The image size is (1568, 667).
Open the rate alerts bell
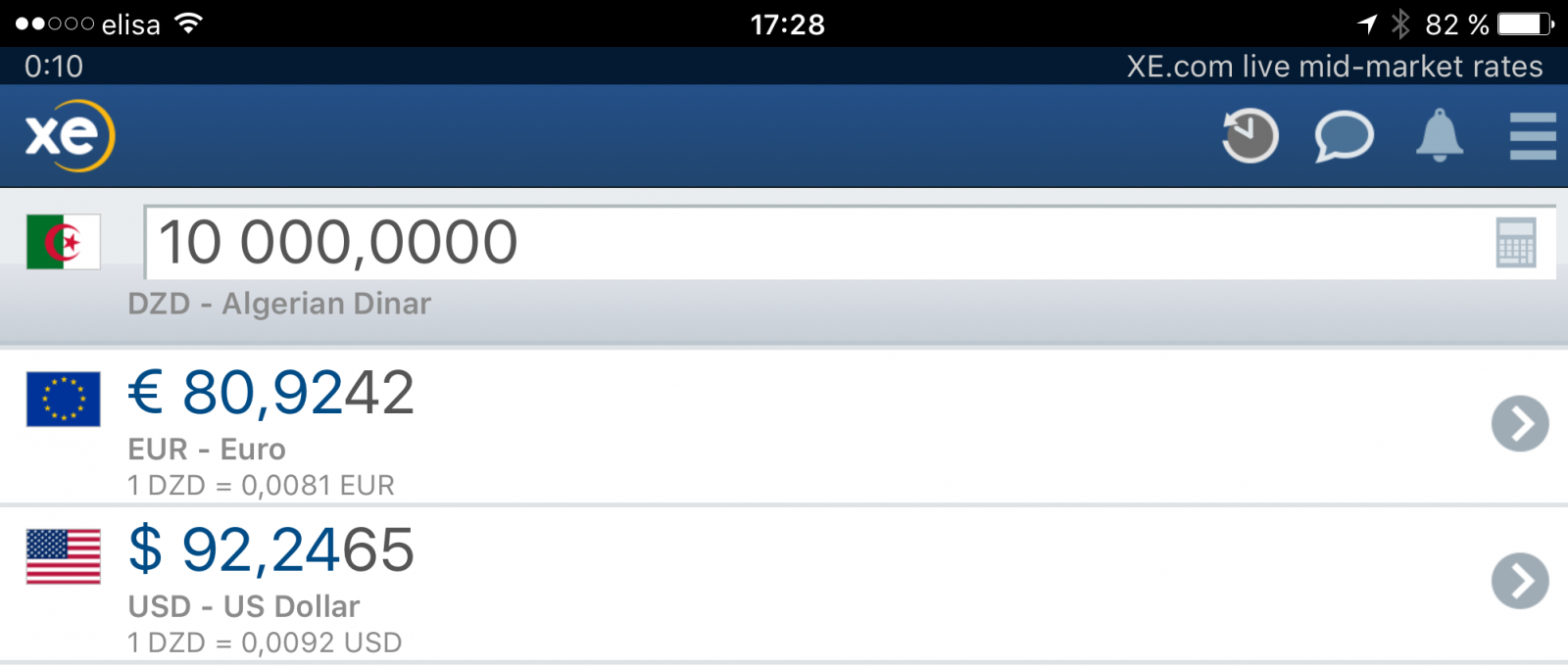(1439, 136)
